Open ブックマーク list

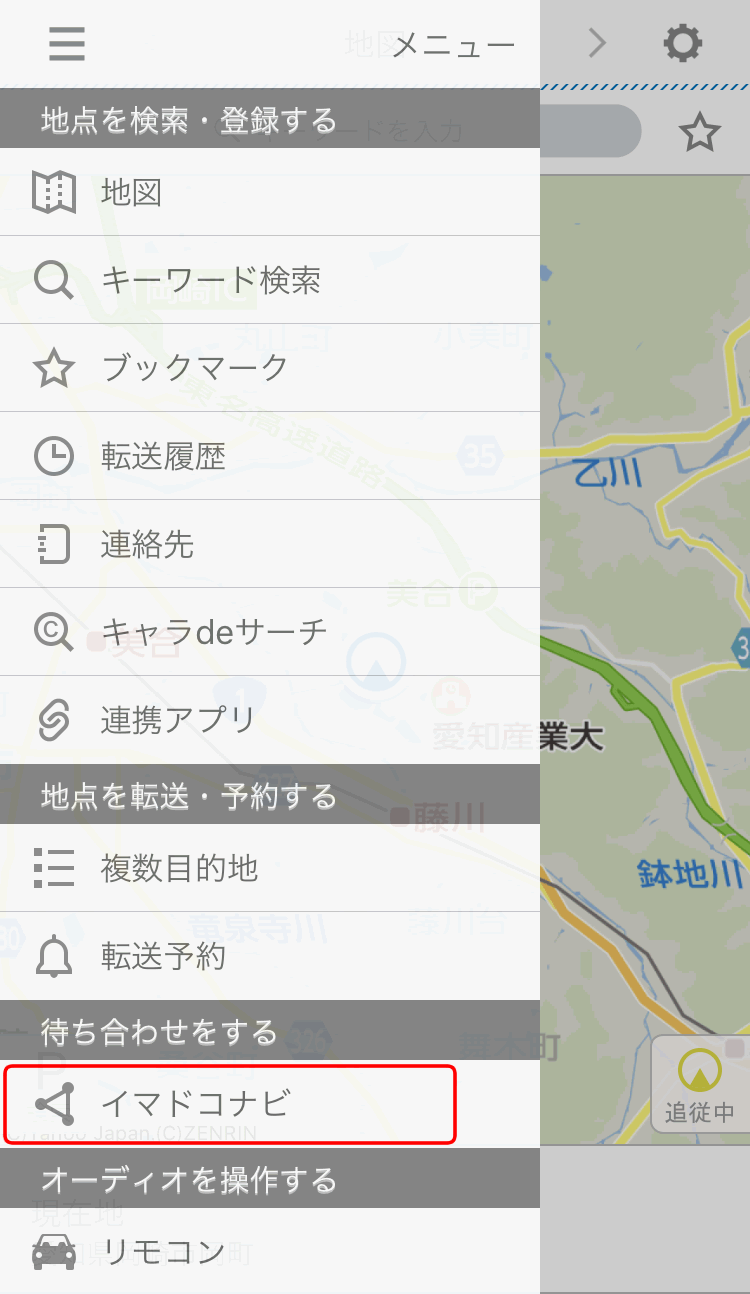270,368
